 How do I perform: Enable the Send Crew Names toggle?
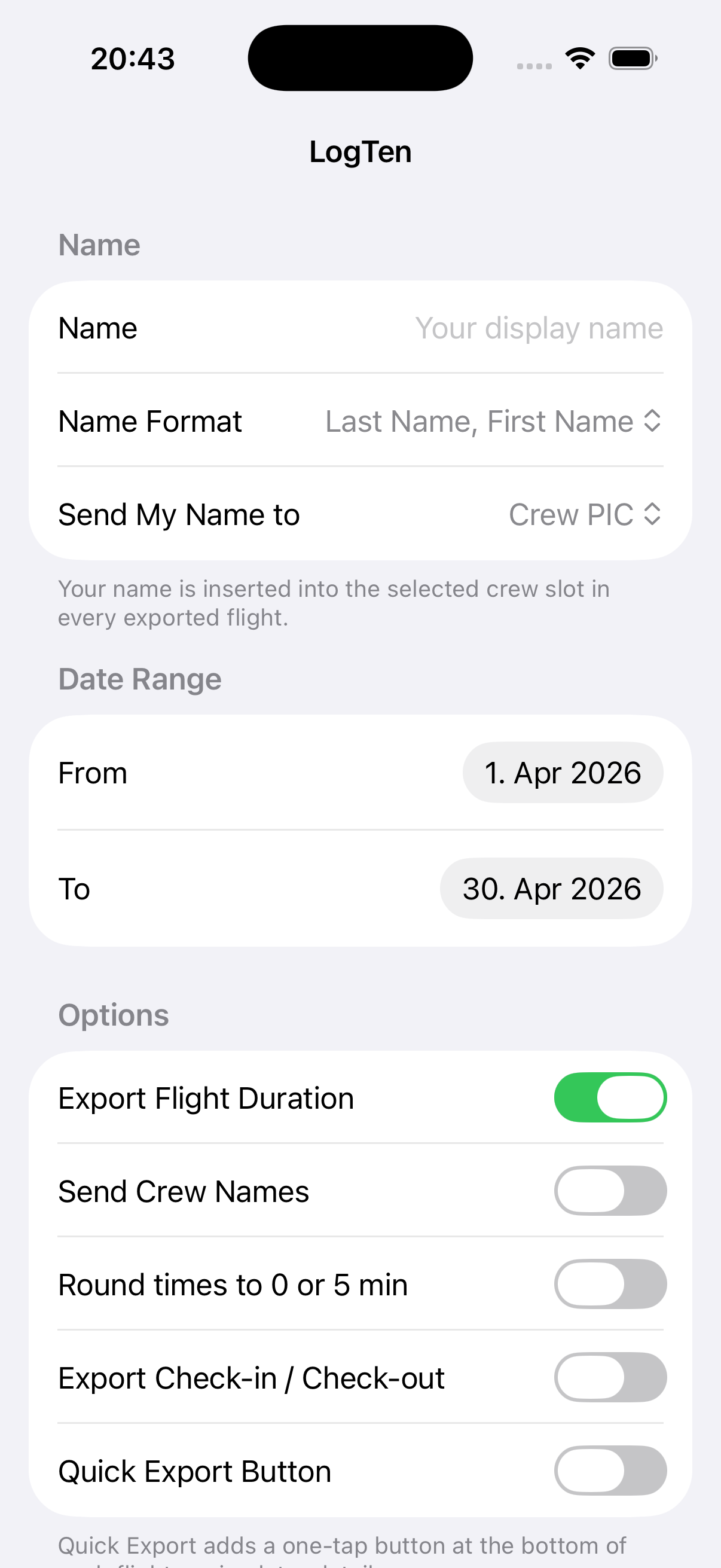610,1190
